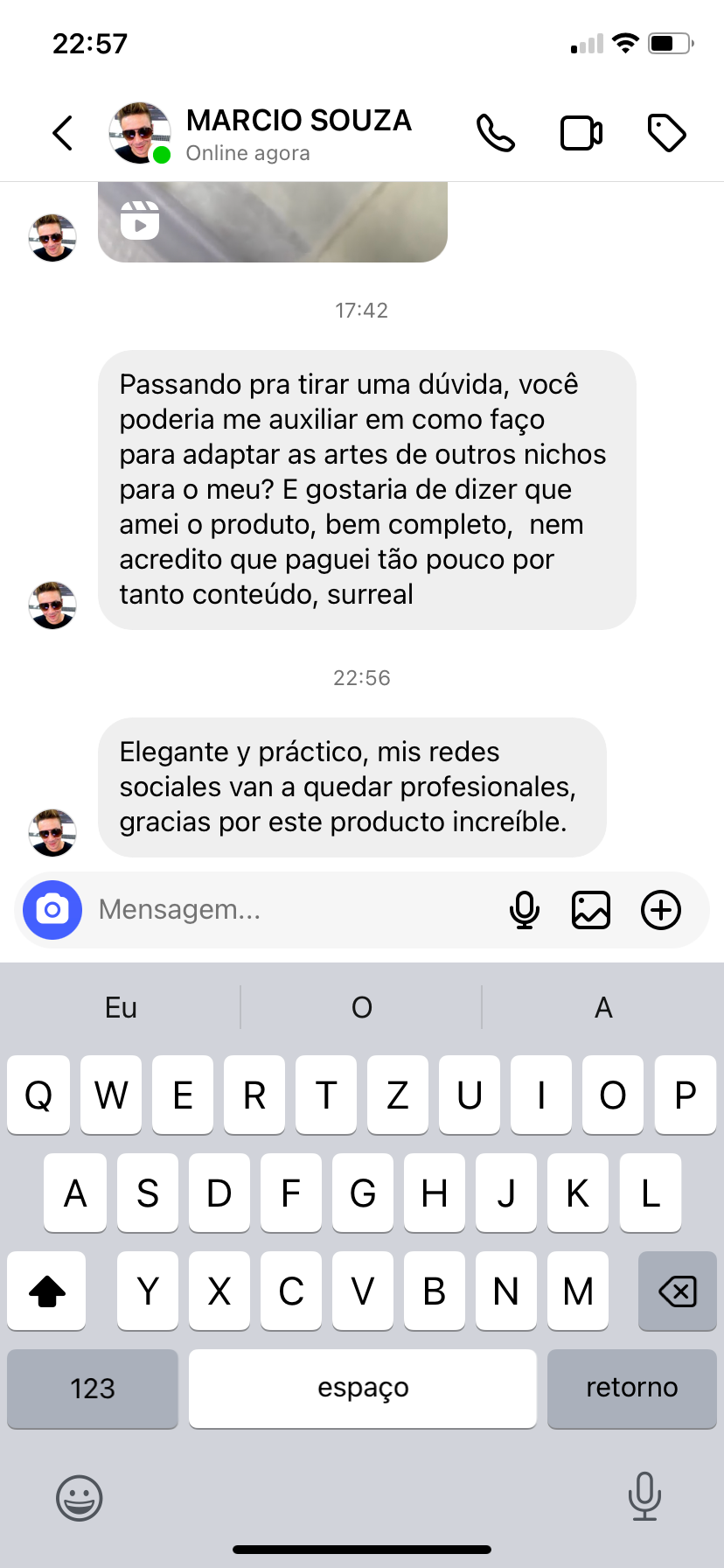The width and height of the screenshot is (724, 1568).
Task: Open the label tag icon
Action: tap(666, 134)
